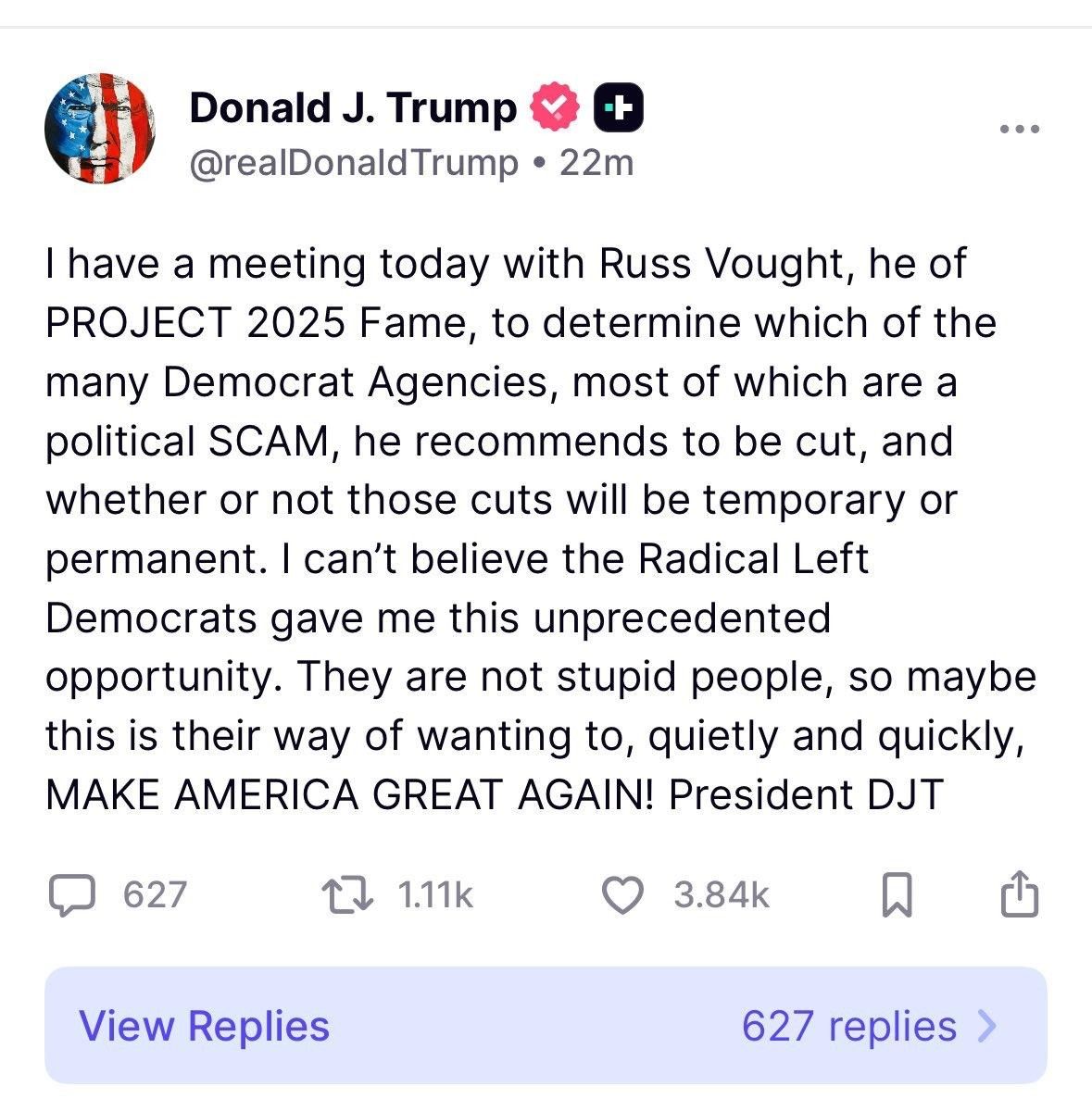Open the @realDonaldTrump handle
Screen dimensions: 1092x1111
point(354,163)
